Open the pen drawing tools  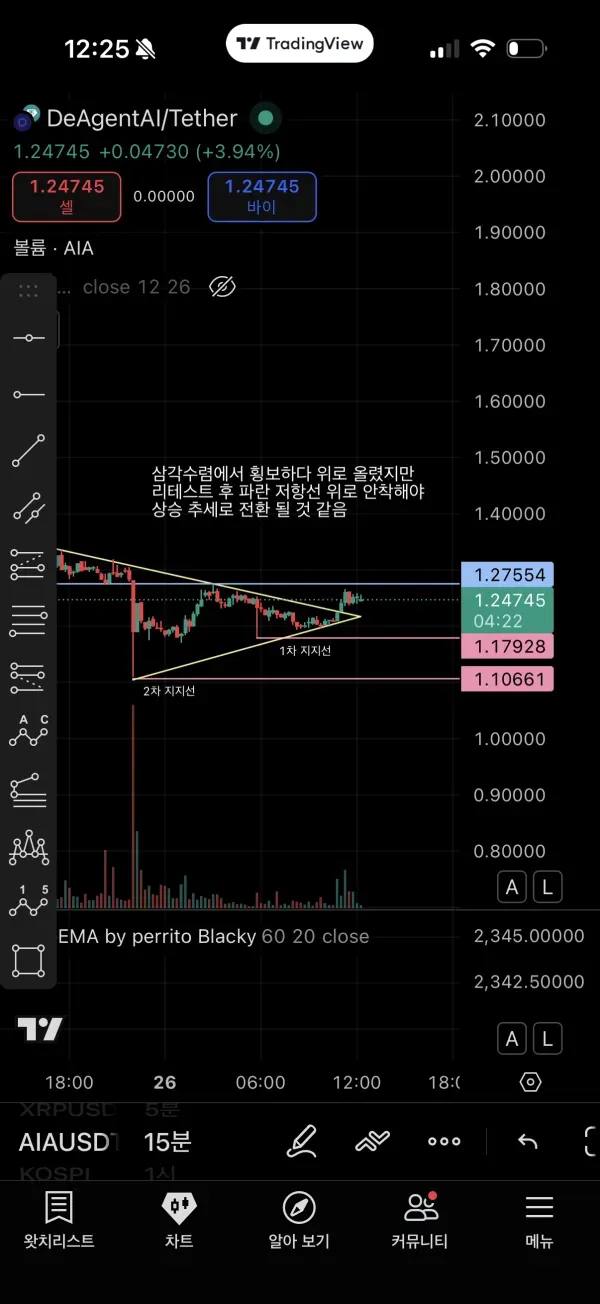301,1141
